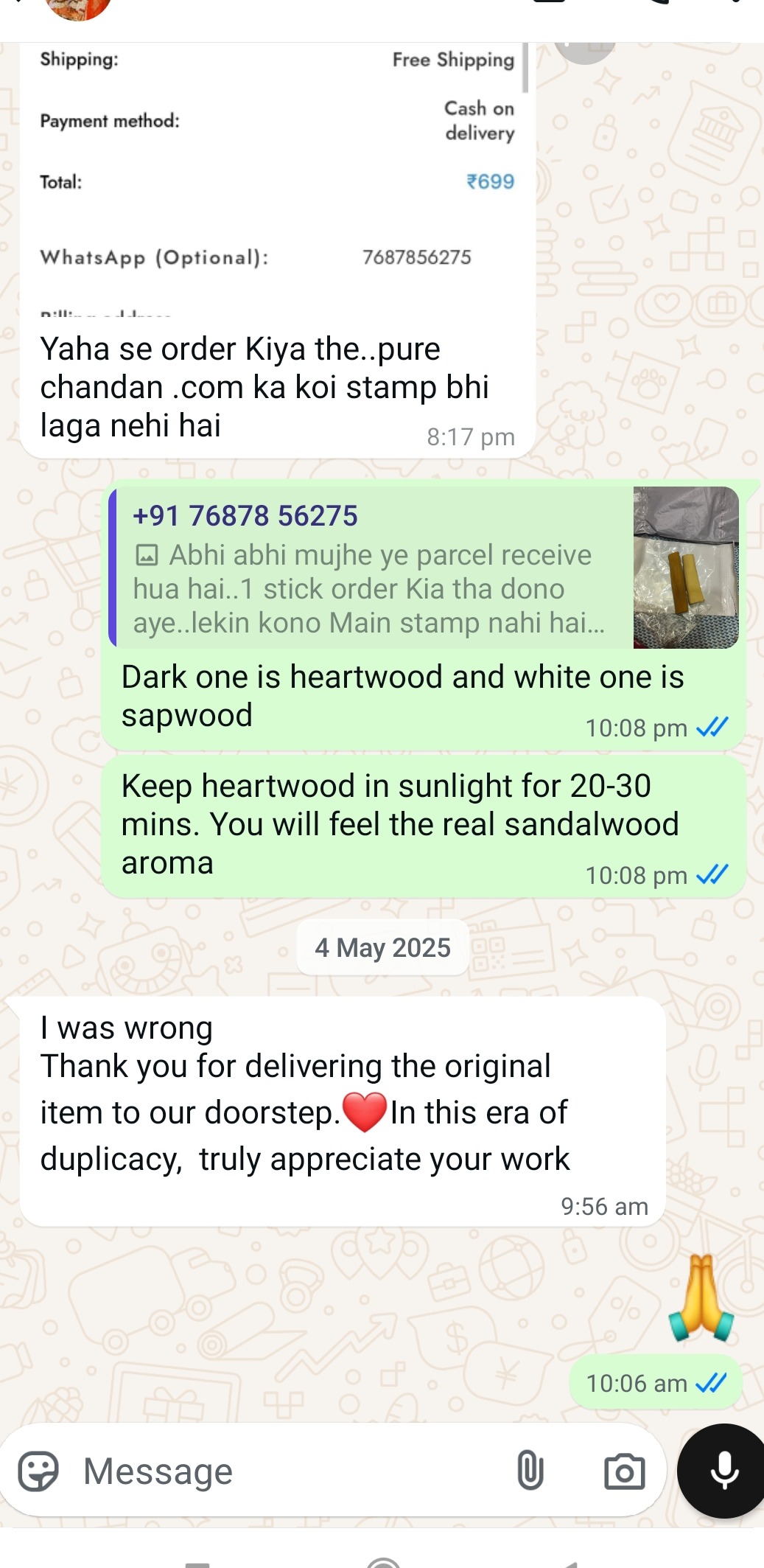Screen dimensions: 764x1568
Task: Open the emoji and sticker picker
Action: (38, 1471)
